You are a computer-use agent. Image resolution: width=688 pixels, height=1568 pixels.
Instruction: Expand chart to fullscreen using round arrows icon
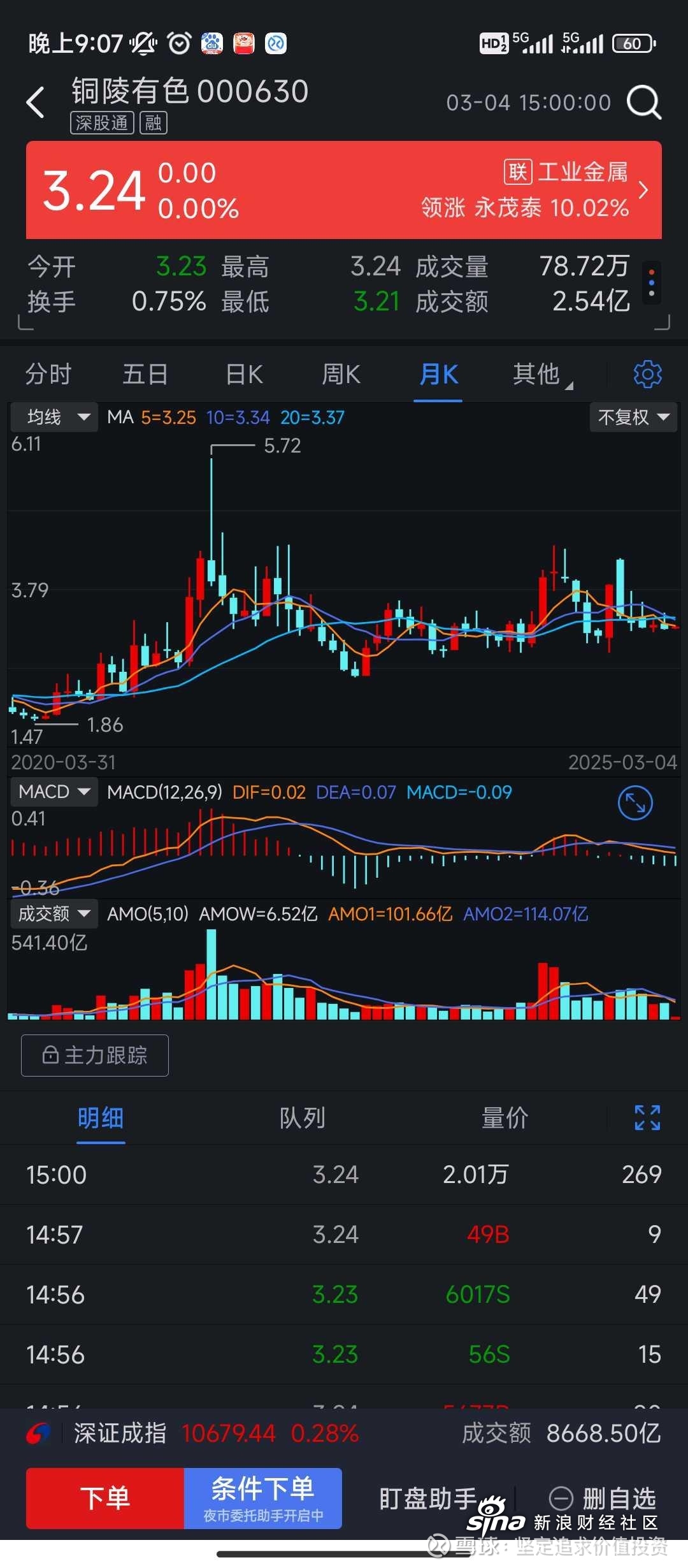click(635, 803)
